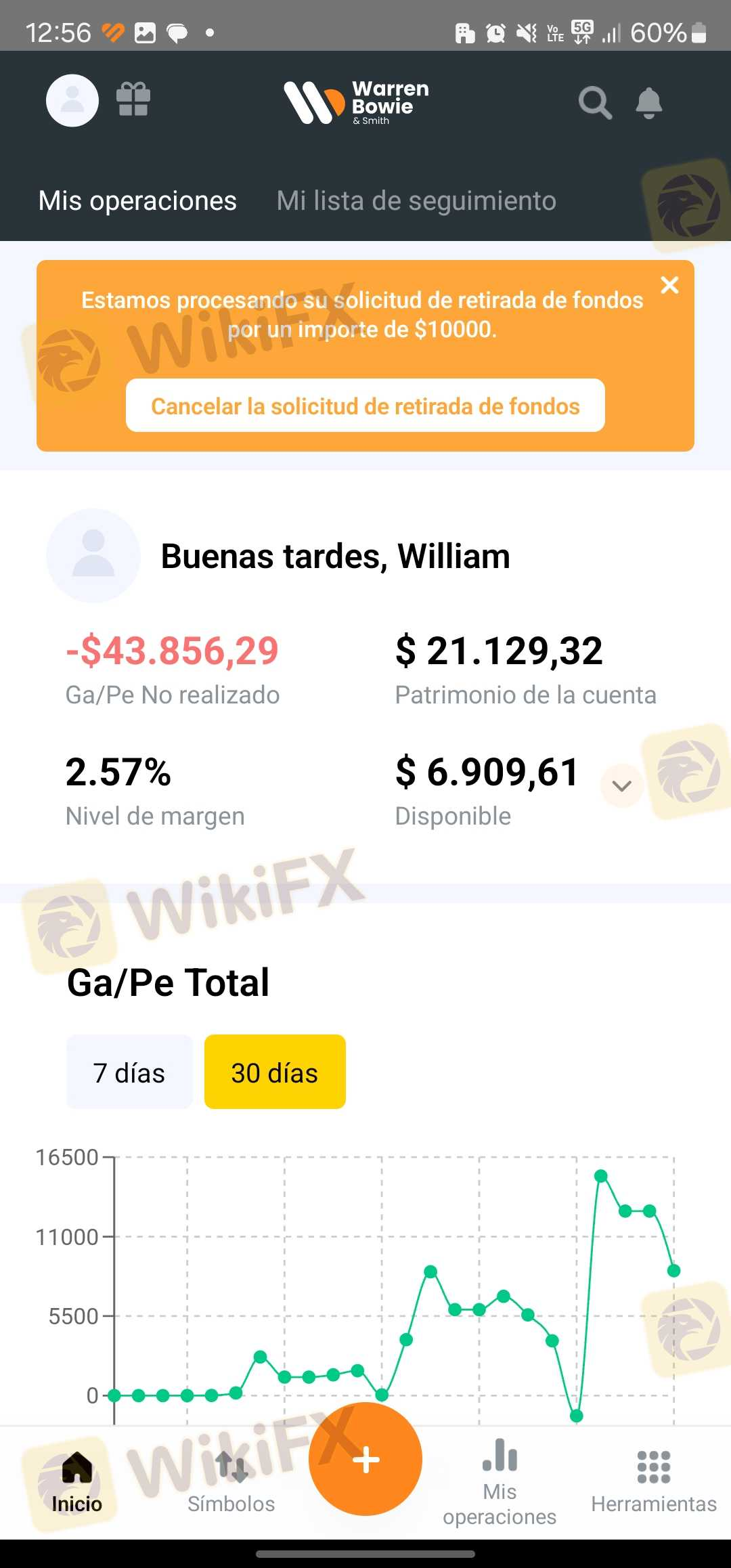Tap the Ga/Pe No realizado amount
Image resolution: width=731 pixels, height=1568 pixels.
coord(172,651)
